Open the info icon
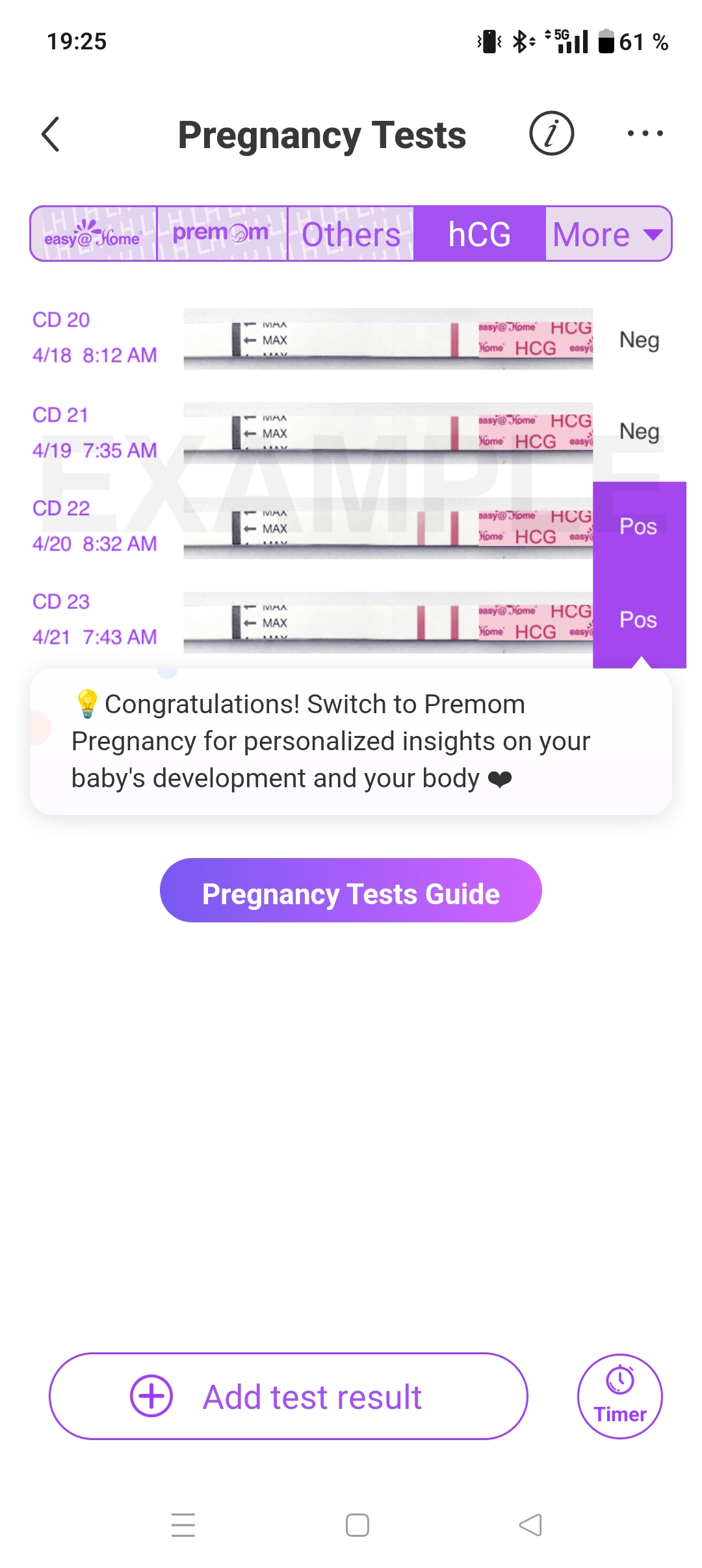 pos(551,133)
